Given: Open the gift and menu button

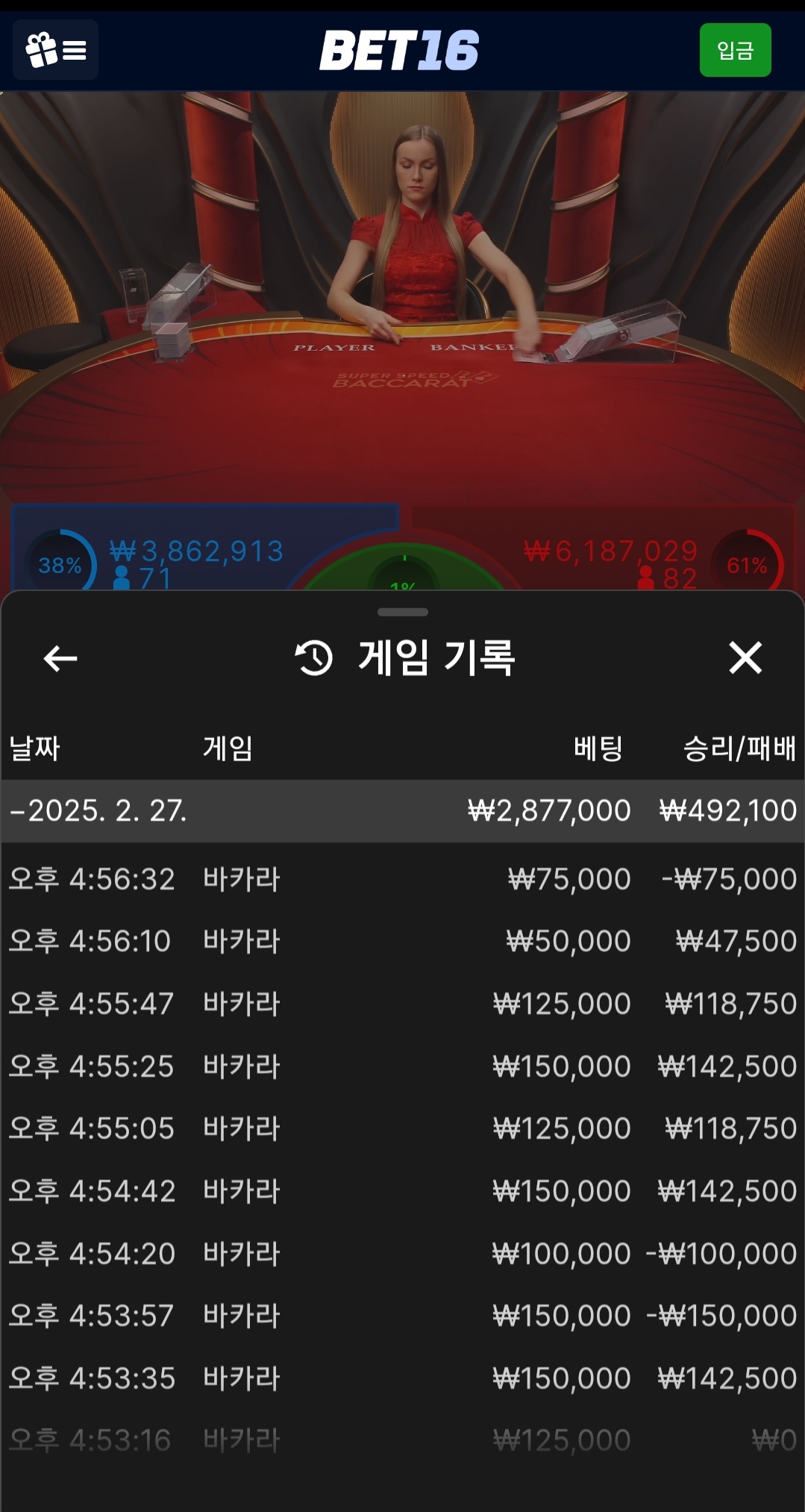Looking at the screenshot, I should click(56, 50).
